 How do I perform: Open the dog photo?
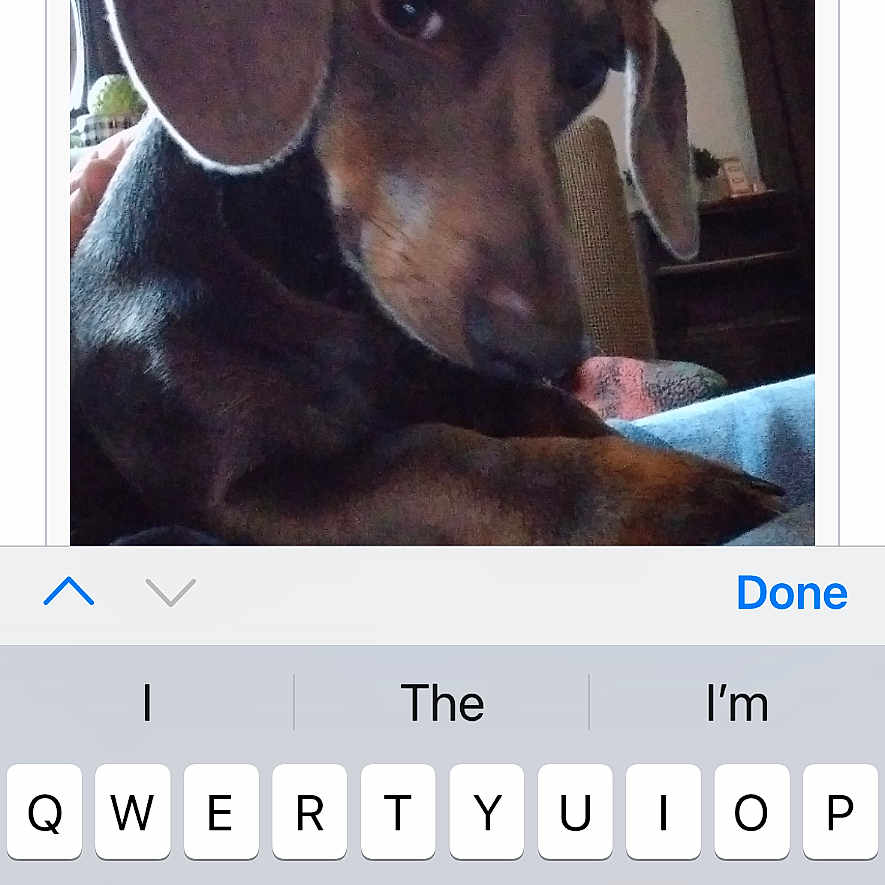coord(442,270)
